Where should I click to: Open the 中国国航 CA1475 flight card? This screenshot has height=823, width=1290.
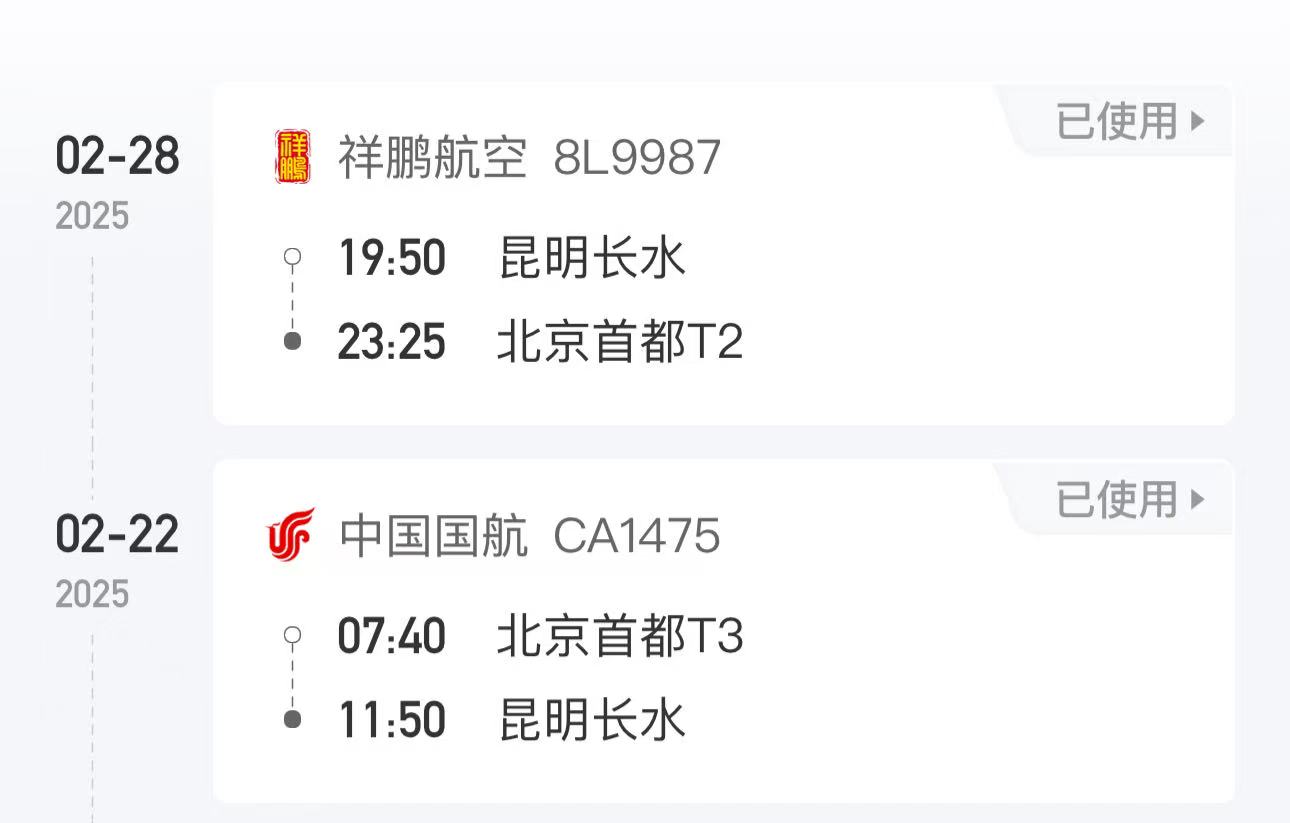722,632
